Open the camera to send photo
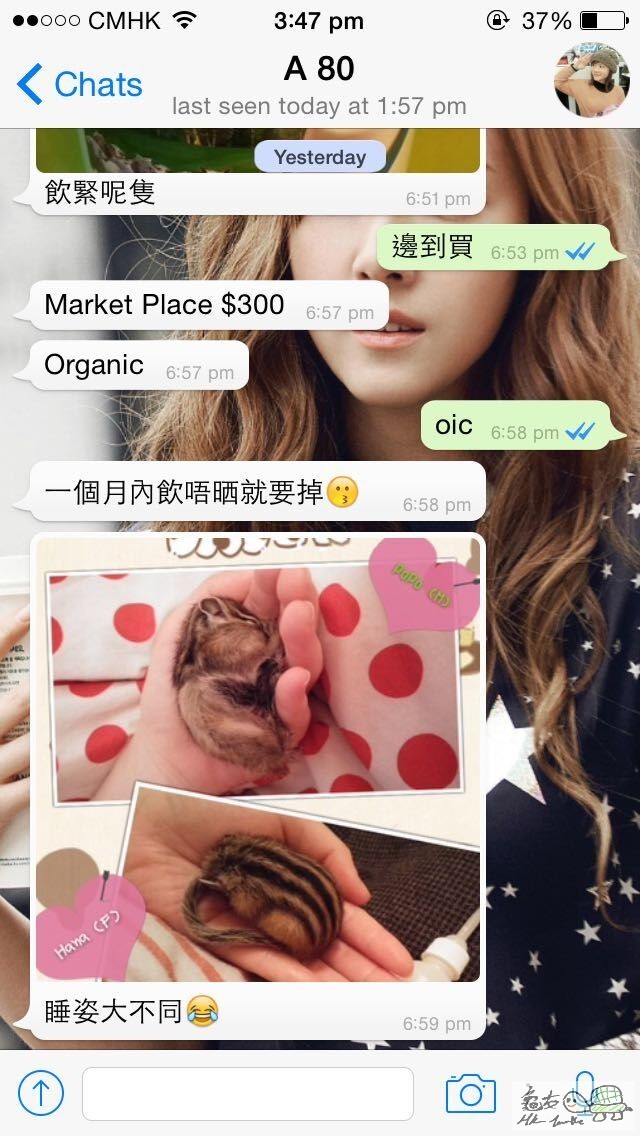640x1136 pixels. point(470,1093)
